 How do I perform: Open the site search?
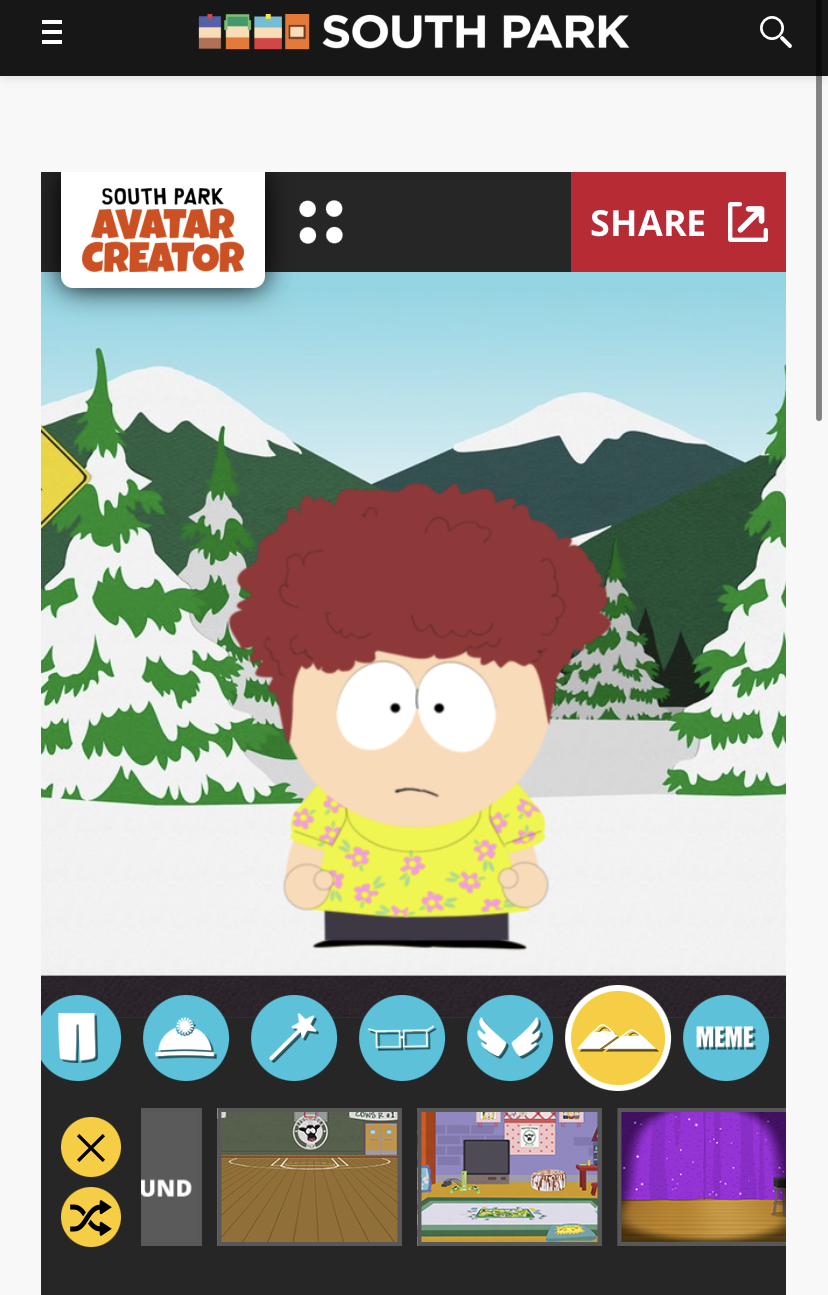tap(775, 32)
